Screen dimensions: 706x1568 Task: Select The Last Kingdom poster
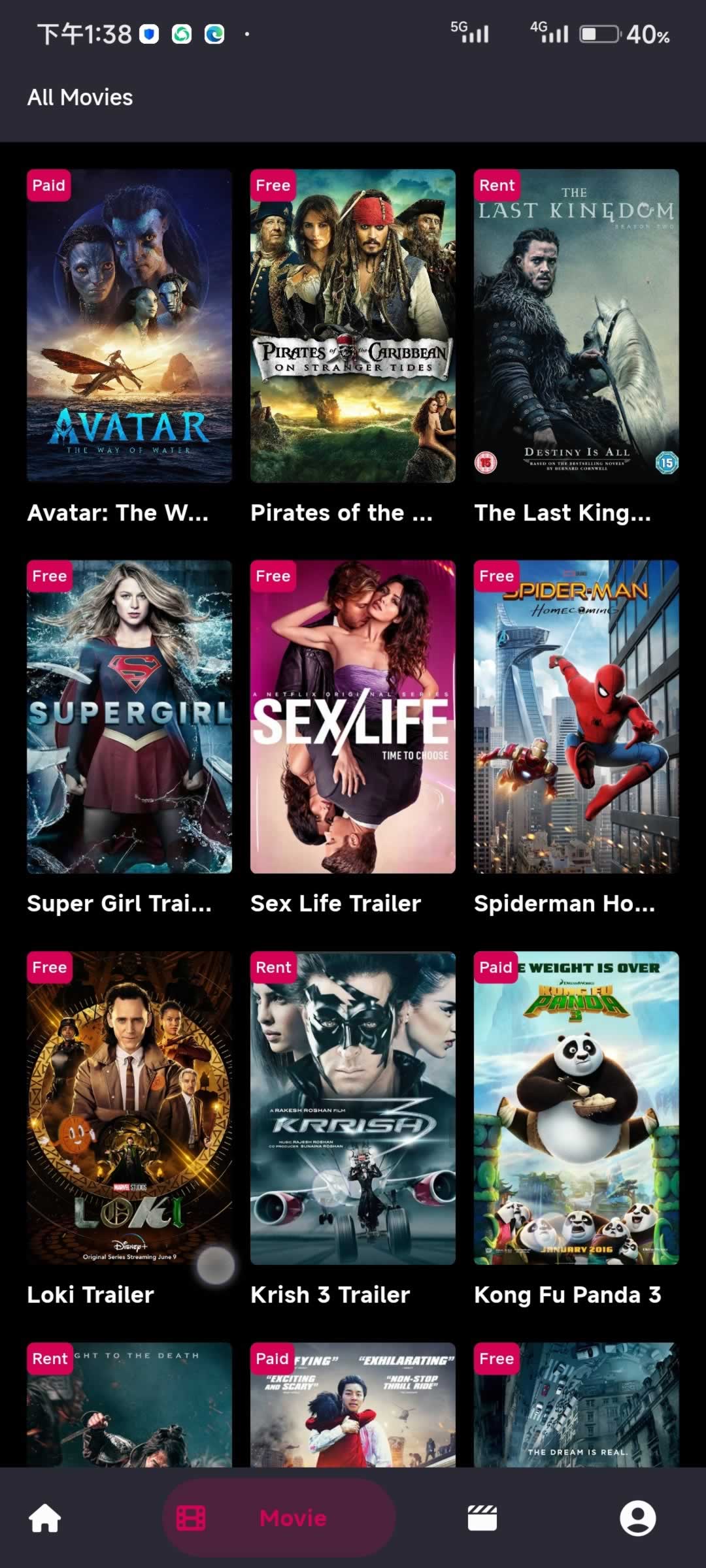pyautogui.click(x=576, y=325)
